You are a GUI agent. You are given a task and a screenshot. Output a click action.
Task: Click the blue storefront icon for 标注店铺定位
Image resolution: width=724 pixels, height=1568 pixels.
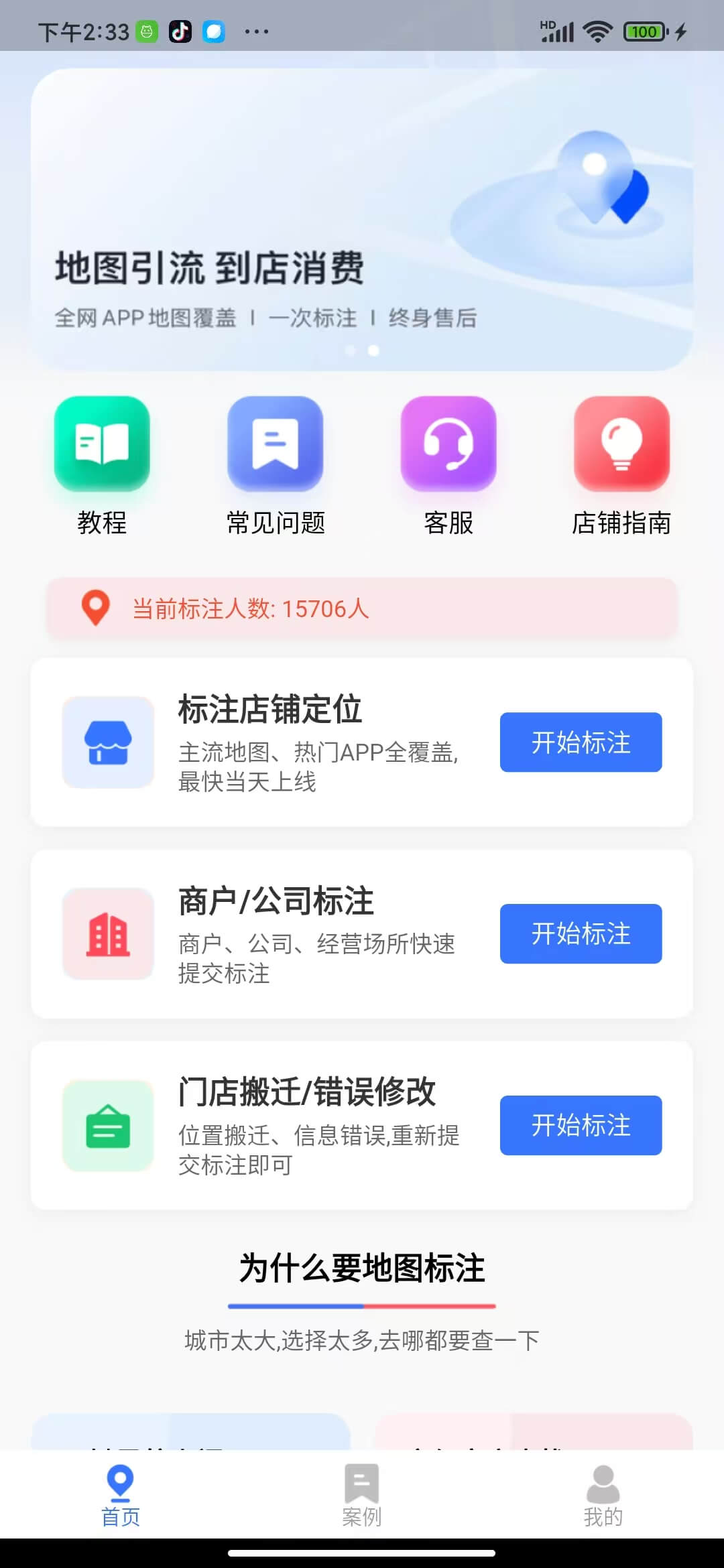108,743
